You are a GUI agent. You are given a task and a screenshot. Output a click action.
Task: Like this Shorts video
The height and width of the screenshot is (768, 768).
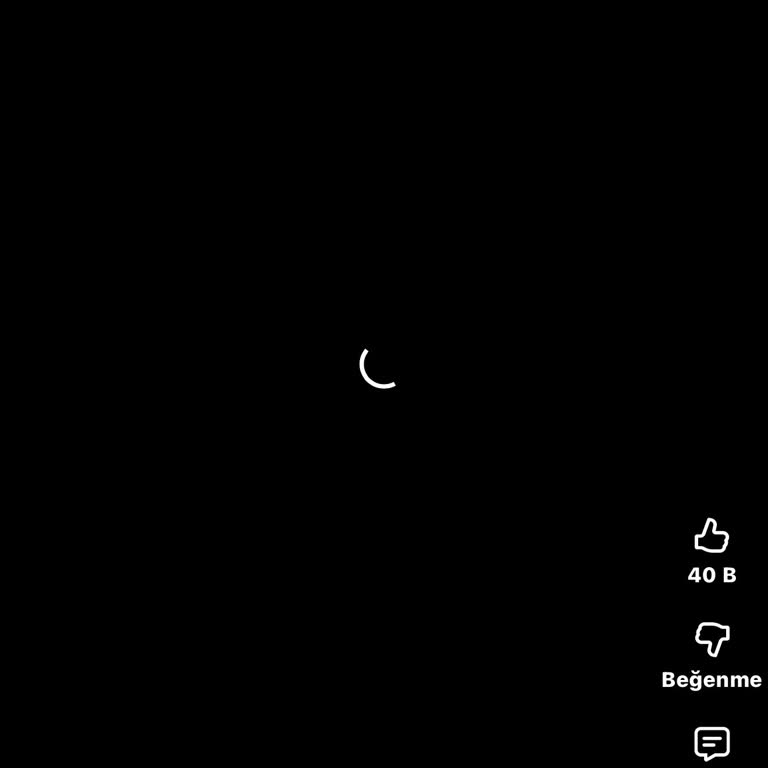click(x=711, y=537)
